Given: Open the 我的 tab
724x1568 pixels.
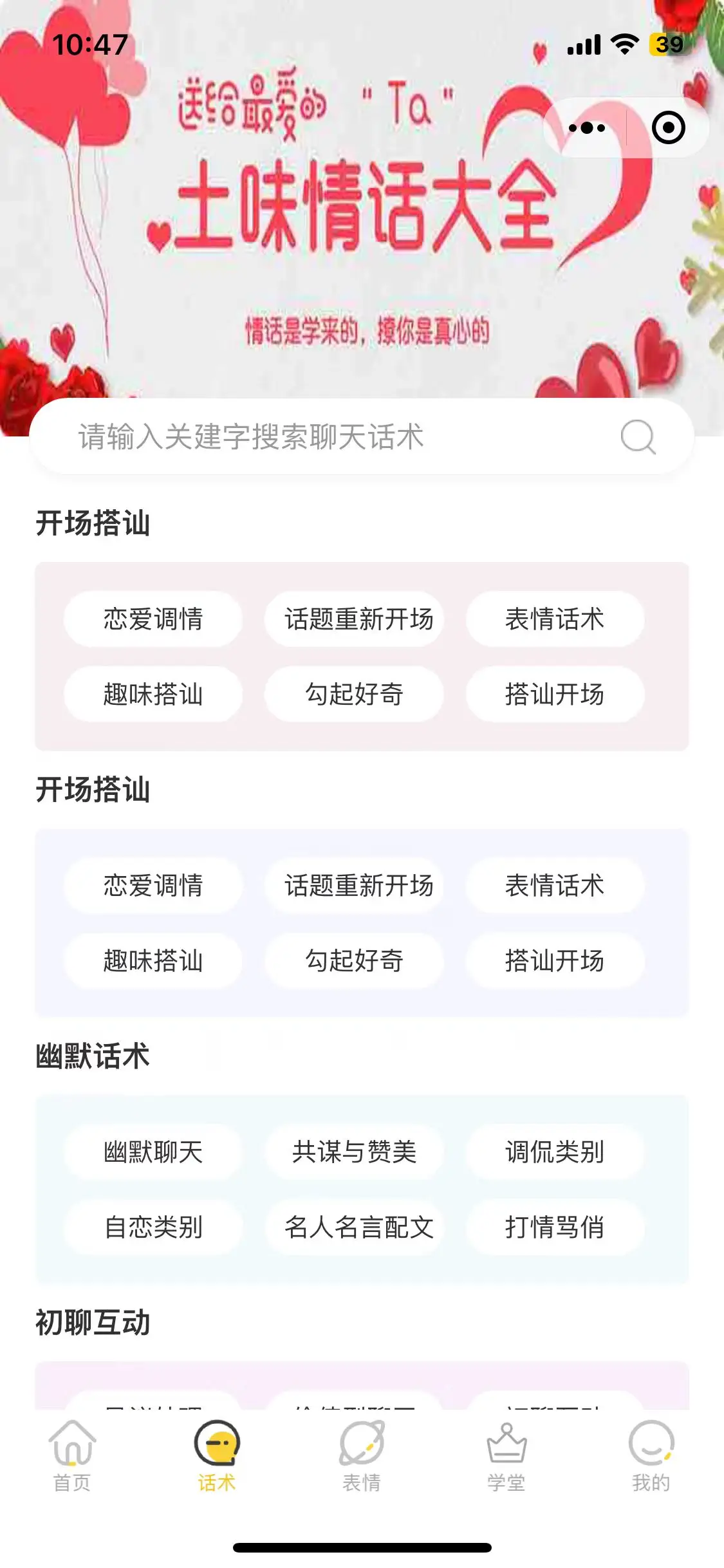Looking at the screenshot, I should point(651,1456).
